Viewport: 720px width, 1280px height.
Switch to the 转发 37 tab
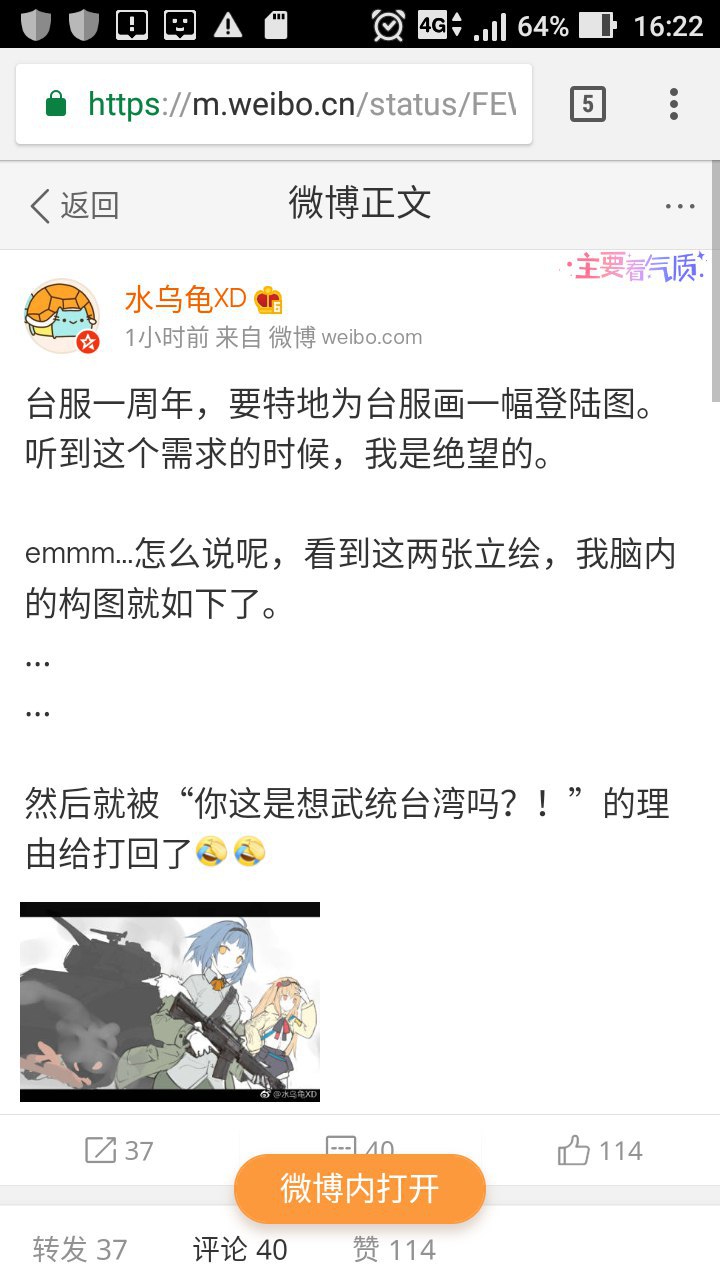(80, 1249)
